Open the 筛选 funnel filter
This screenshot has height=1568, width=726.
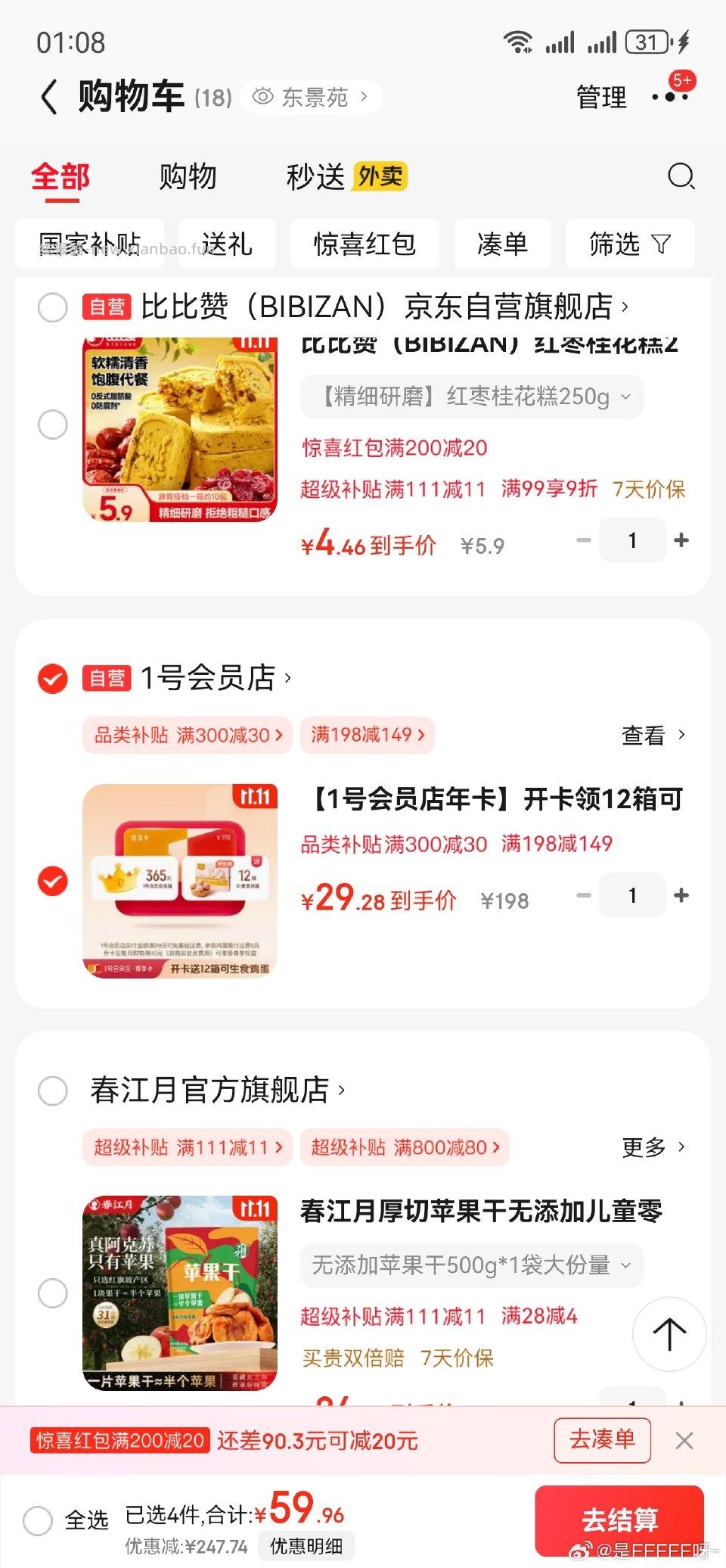[x=630, y=244]
